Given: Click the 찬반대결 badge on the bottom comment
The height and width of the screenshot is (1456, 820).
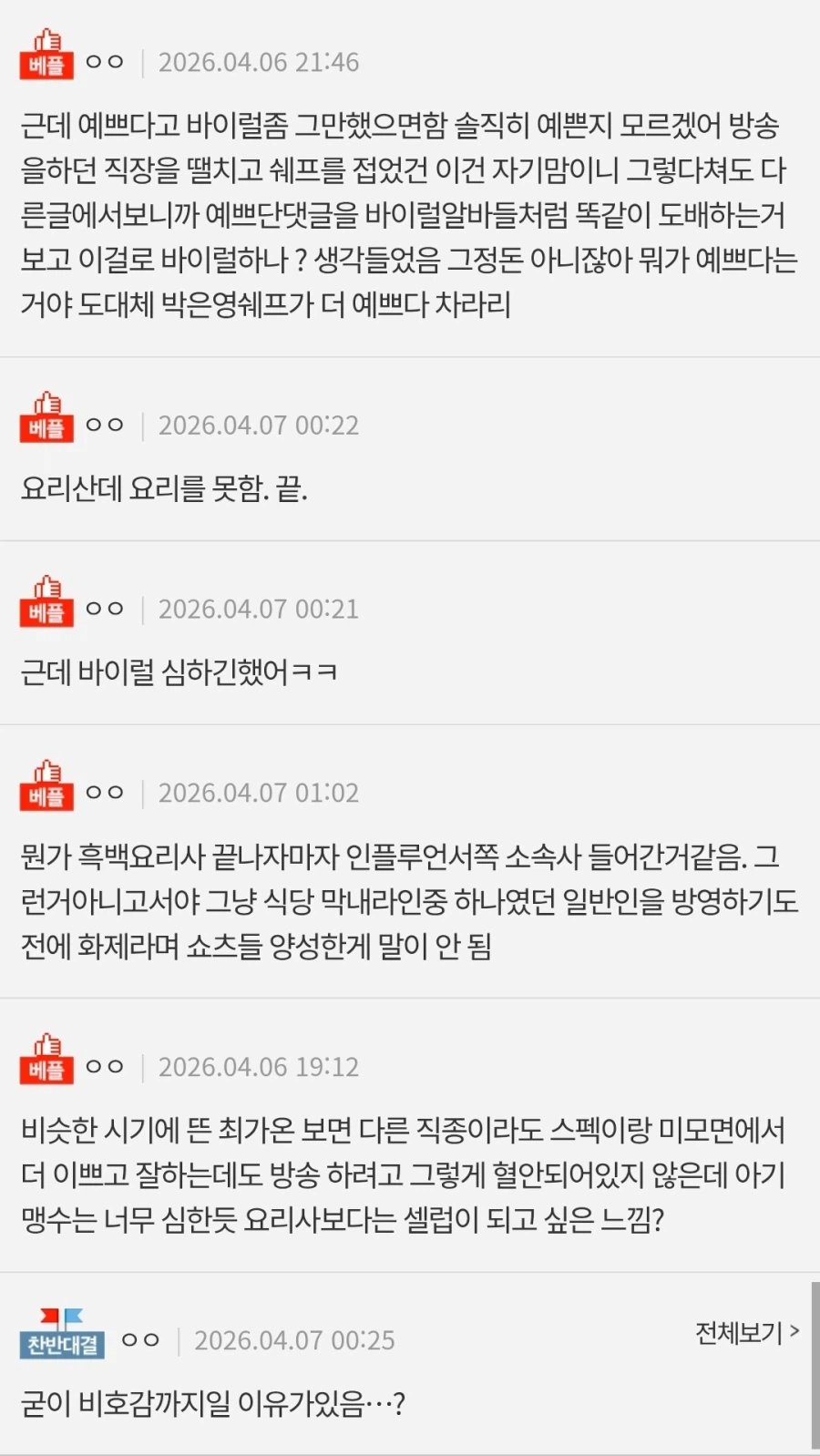Looking at the screenshot, I should (x=62, y=1342).
